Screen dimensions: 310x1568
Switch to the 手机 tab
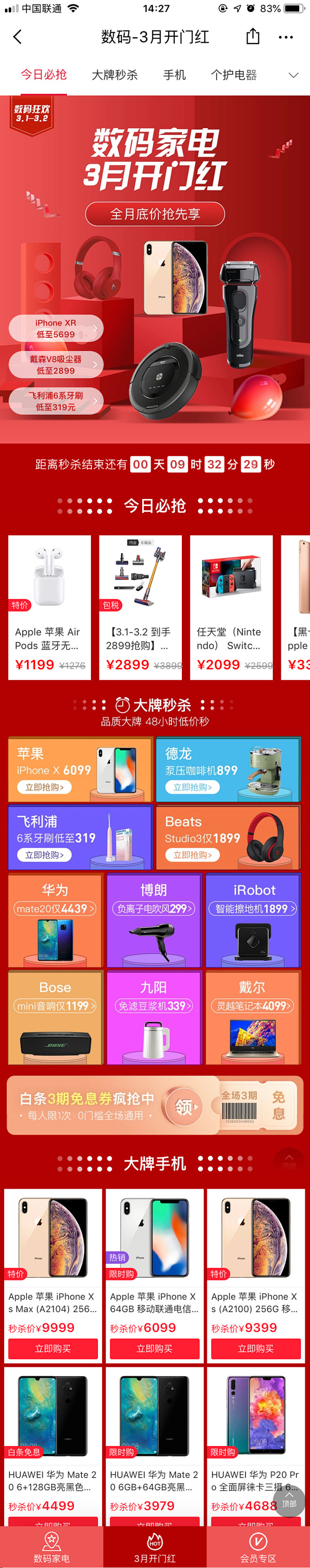coord(174,75)
